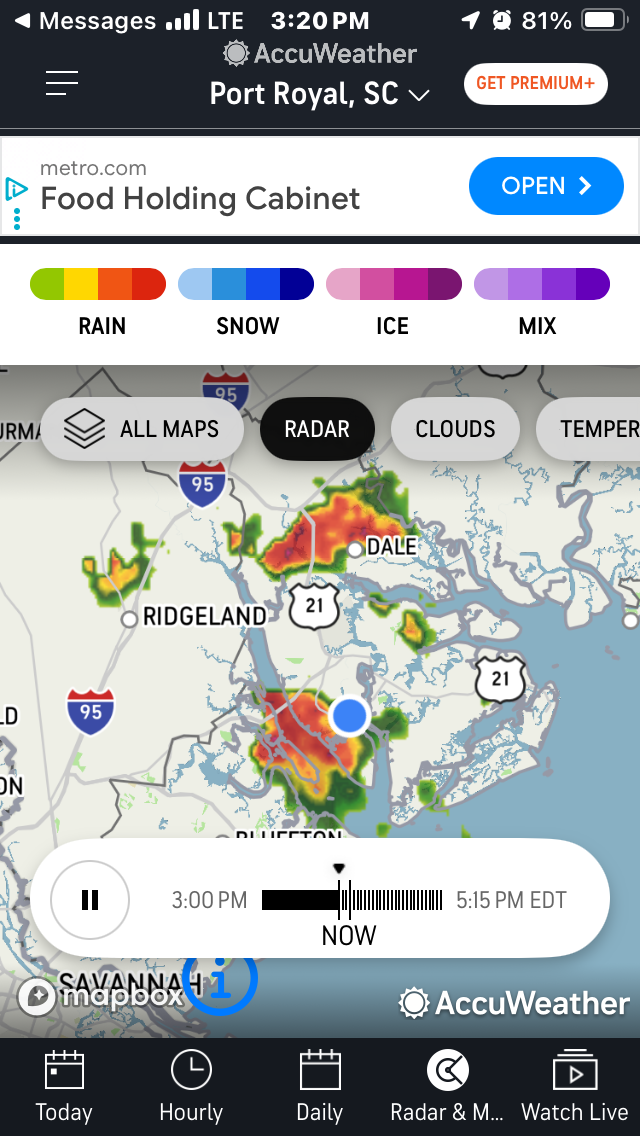Switch to the Hourly tab

coord(191,1087)
